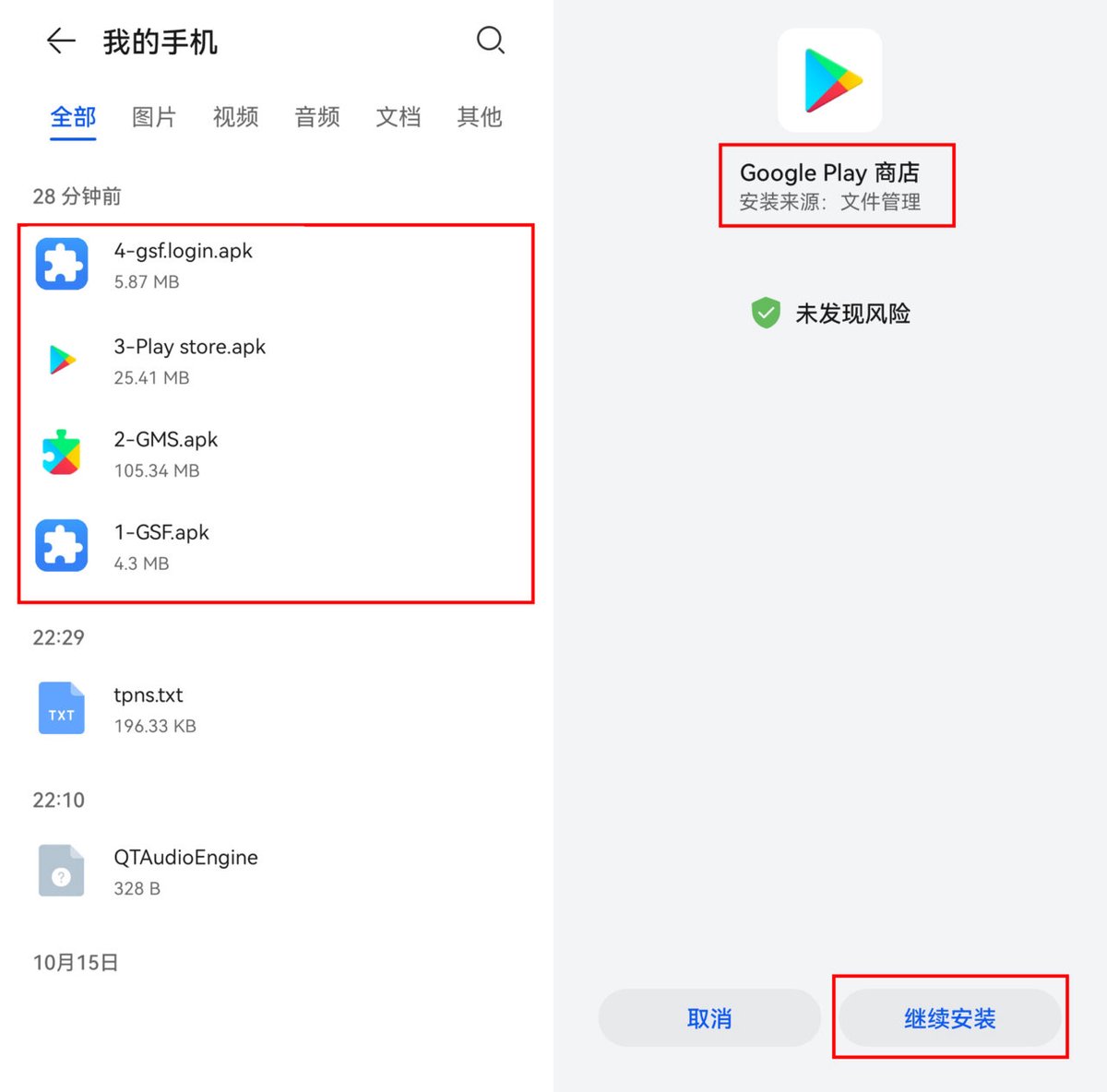Open 3-Play store.apk file
This screenshot has height=1092, width=1107.
(x=189, y=361)
